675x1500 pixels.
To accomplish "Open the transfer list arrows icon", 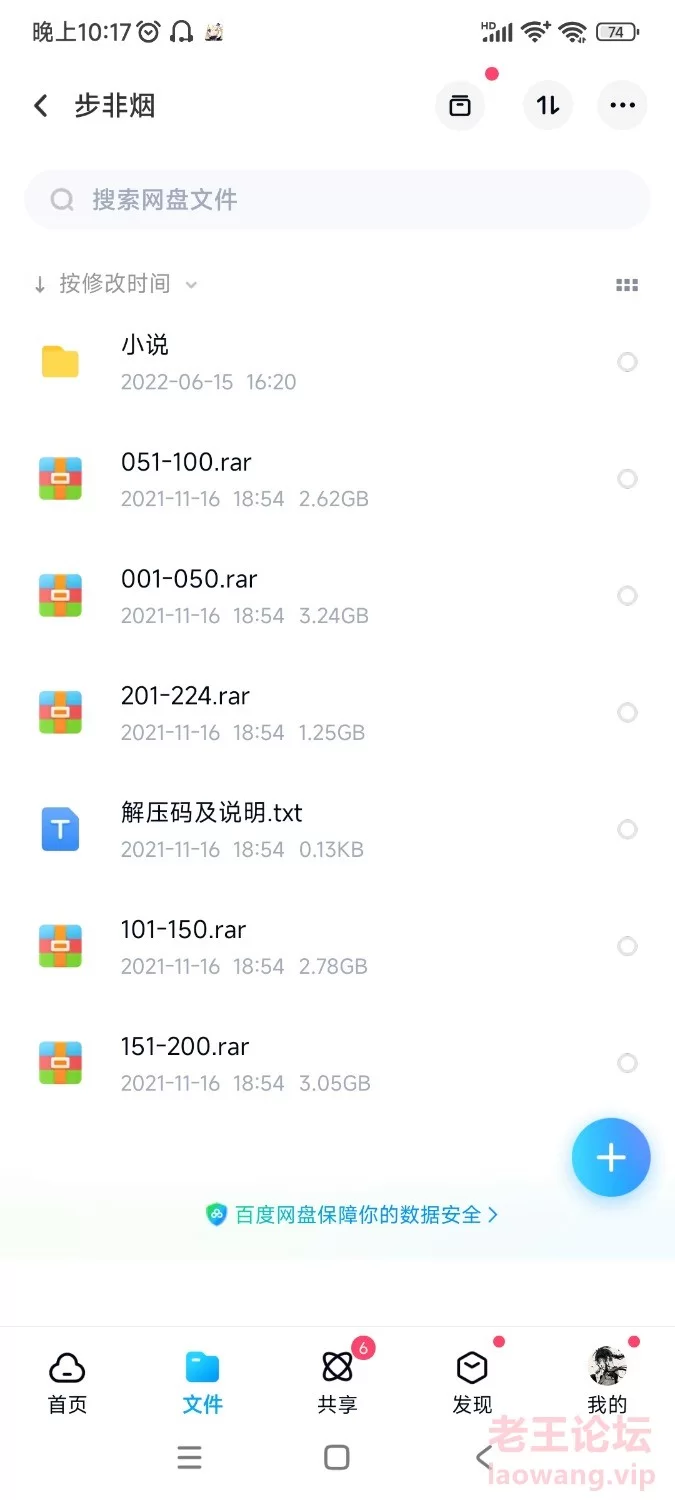I will pyautogui.click(x=548, y=106).
